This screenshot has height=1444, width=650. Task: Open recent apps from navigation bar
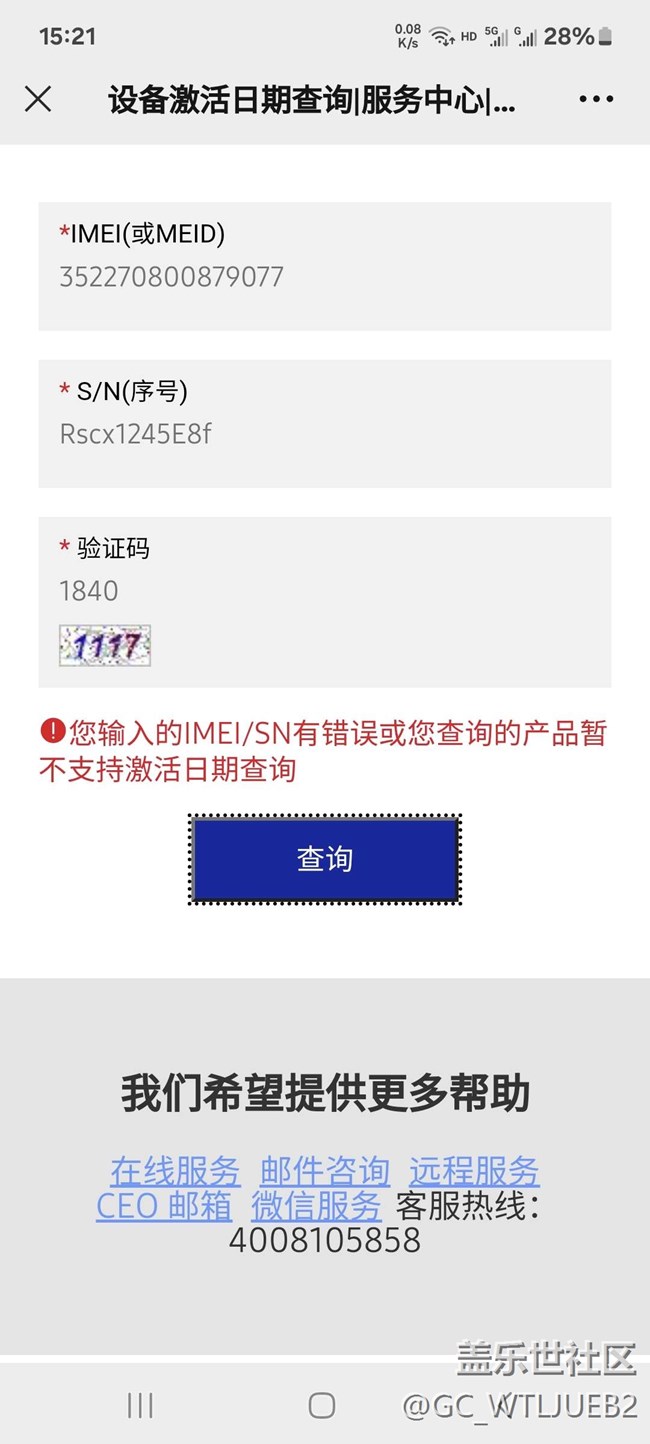(x=140, y=1406)
